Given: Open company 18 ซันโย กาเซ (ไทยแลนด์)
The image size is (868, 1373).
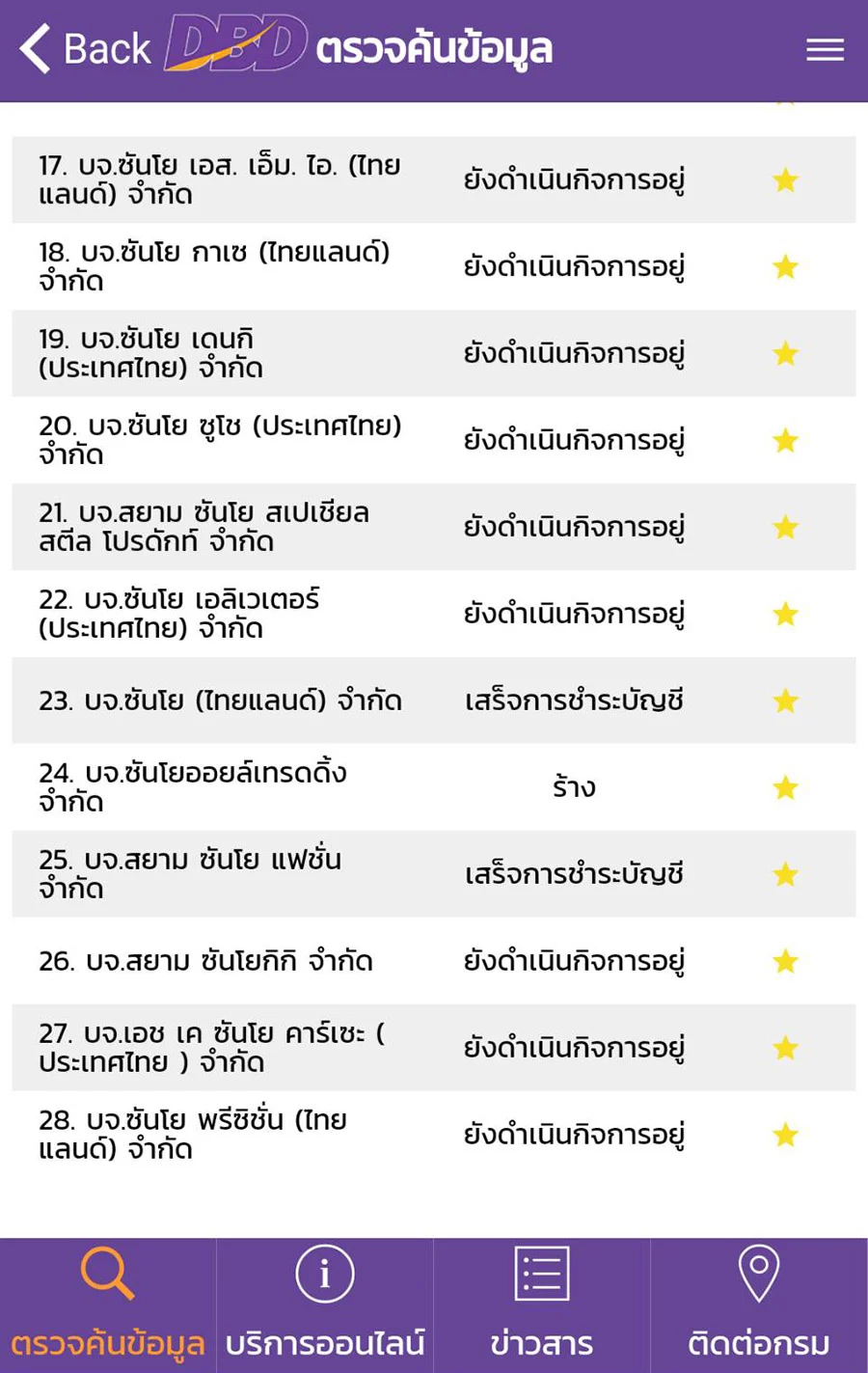Looking at the screenshot, I should coord(214,266).
